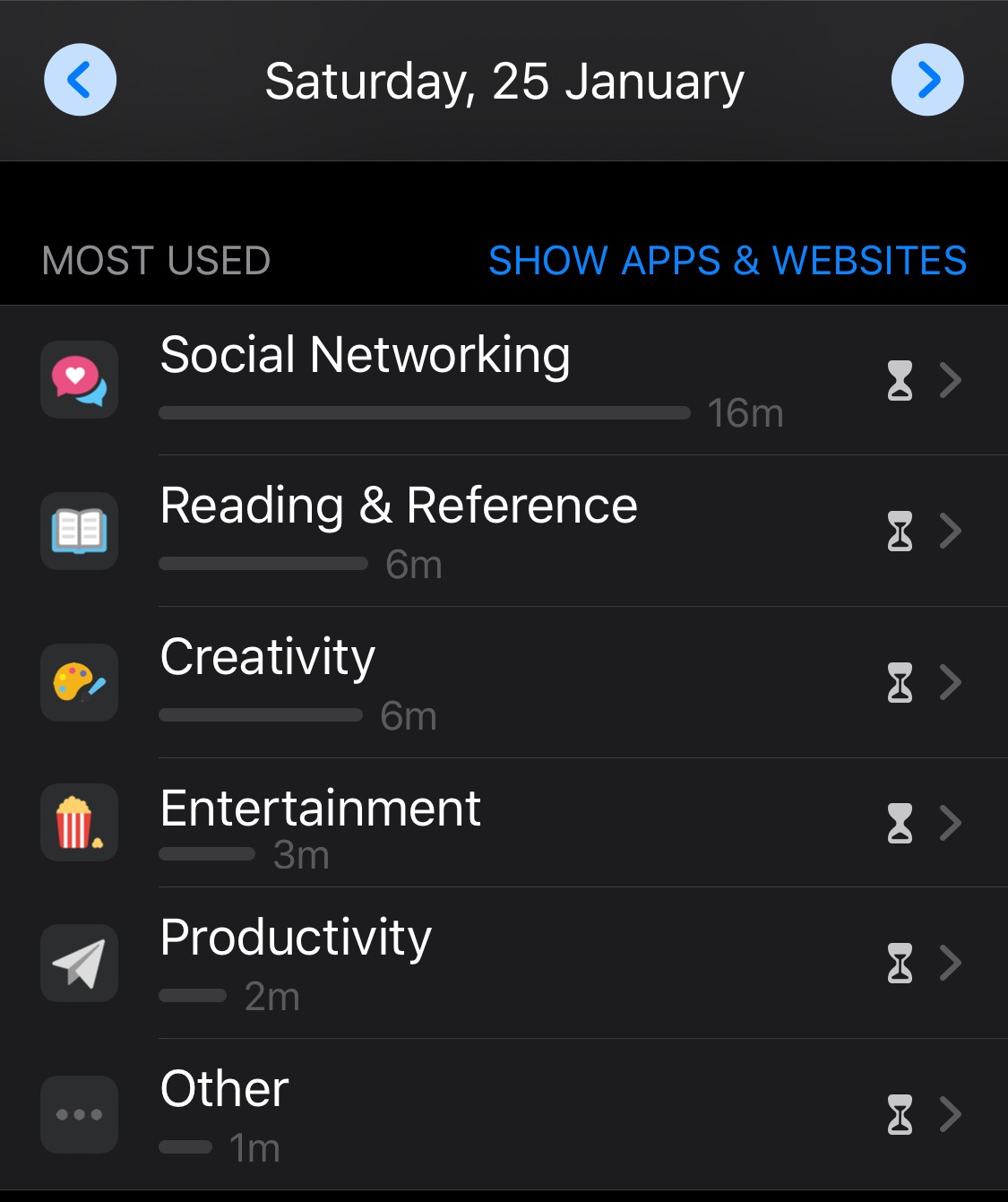This screenshot has width=1008, height=1202.
Task: Go to the next day
Action: coord(927,80)
